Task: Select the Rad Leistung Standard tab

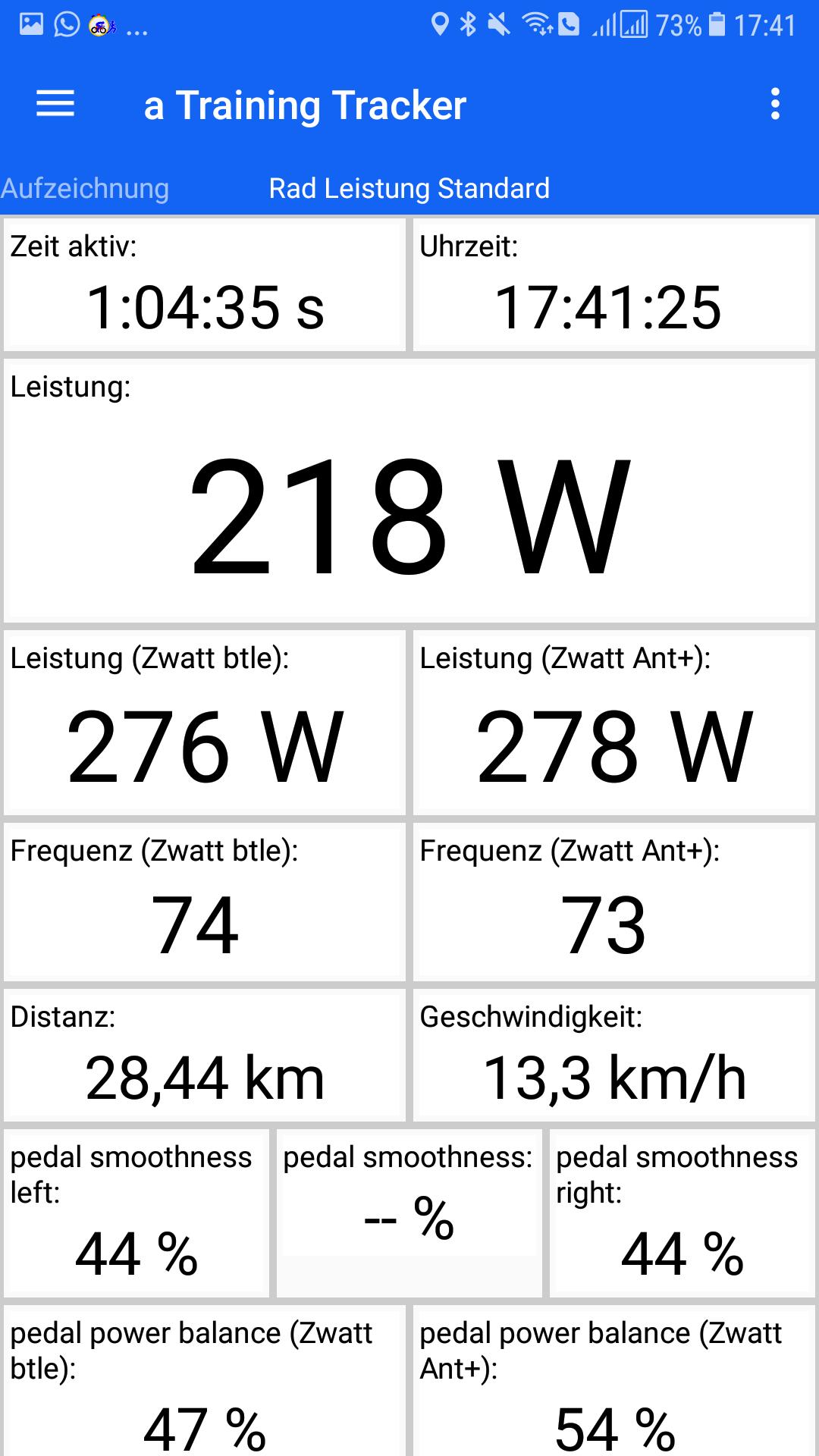Action: tap(409, 187)
